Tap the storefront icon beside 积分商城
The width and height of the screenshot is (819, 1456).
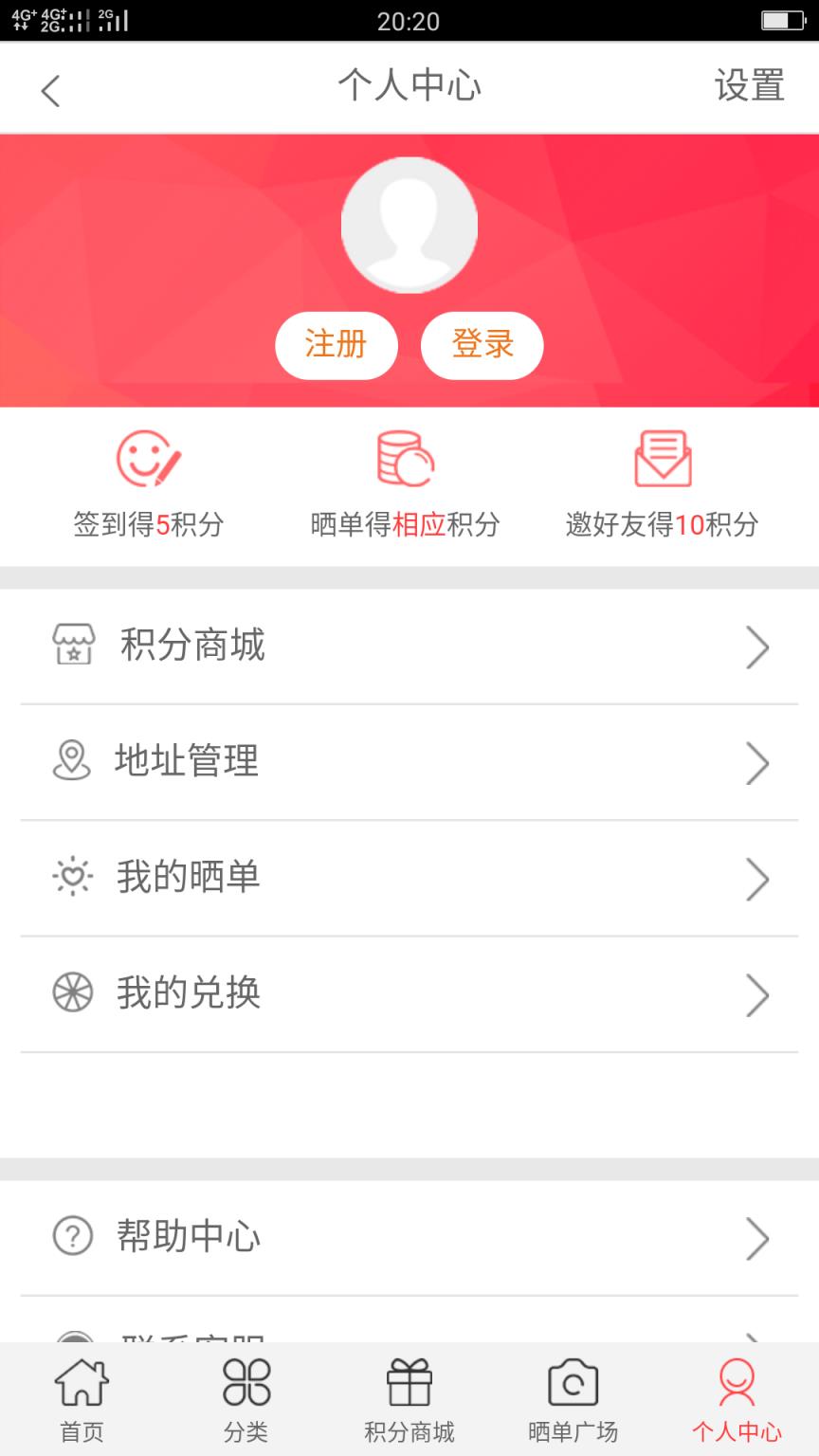(x=74, y=646)
